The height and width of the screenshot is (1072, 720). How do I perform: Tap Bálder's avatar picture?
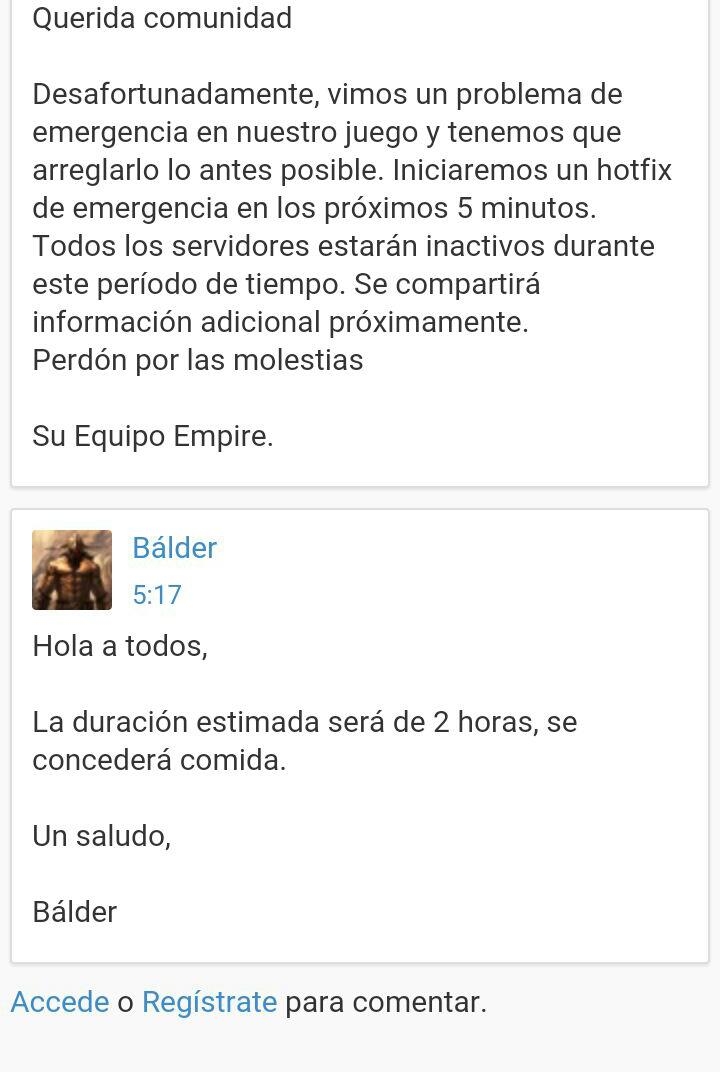72,570
